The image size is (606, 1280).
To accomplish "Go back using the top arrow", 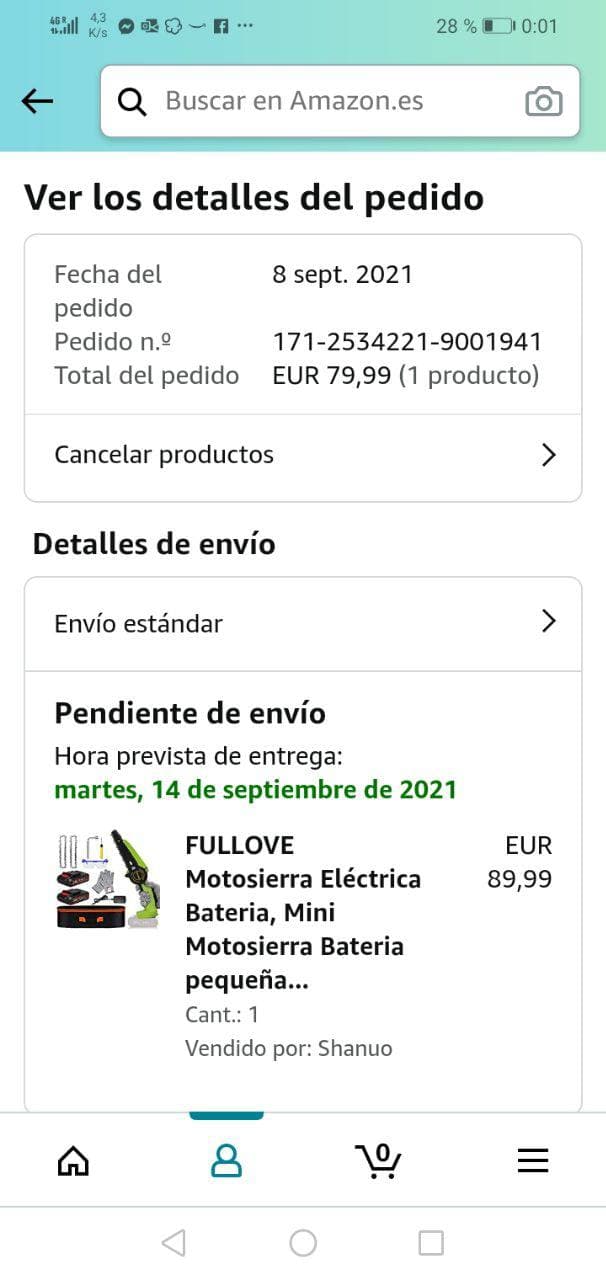I will [x=37, y=101].
